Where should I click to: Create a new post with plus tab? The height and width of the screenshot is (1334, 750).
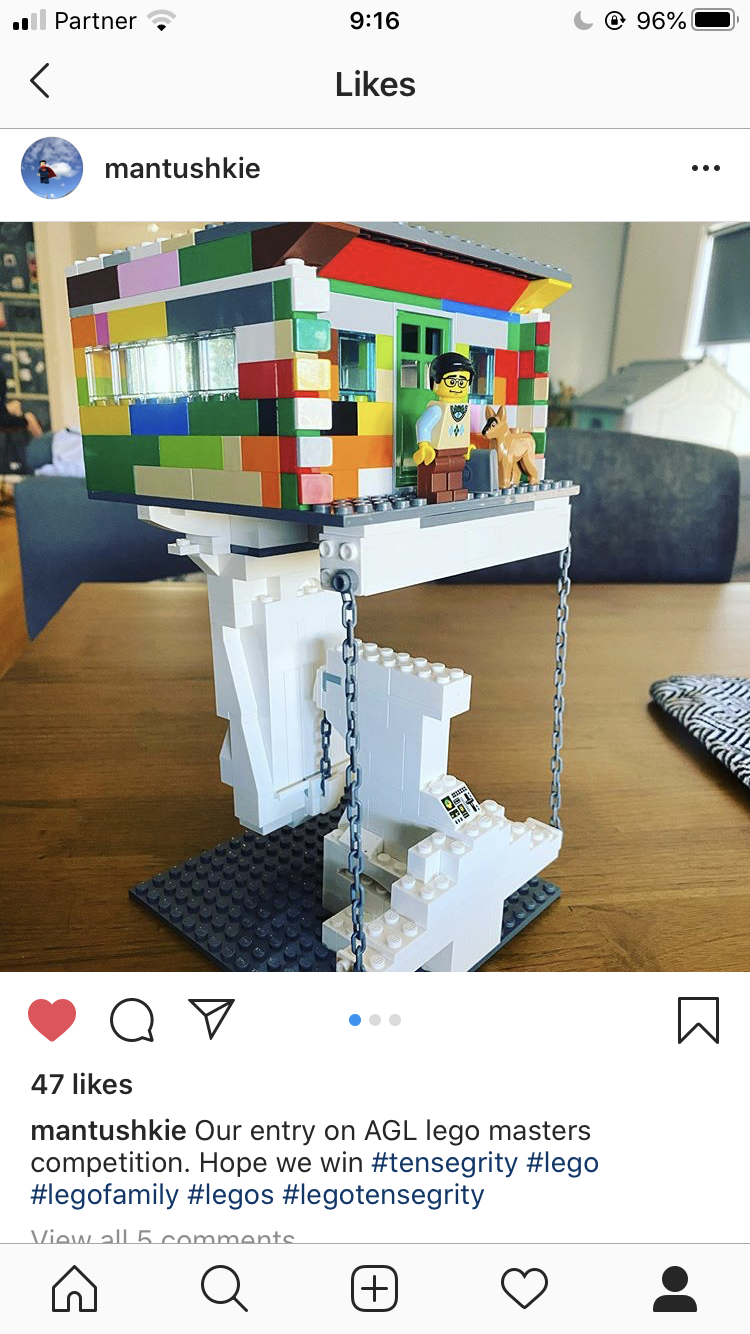click(x=375, y=1288)
